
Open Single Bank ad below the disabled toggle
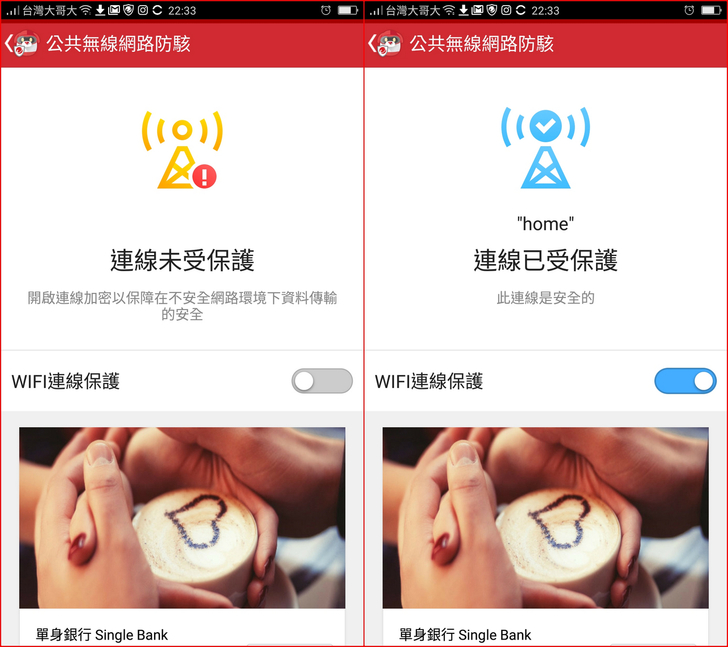tap(182, 520)
